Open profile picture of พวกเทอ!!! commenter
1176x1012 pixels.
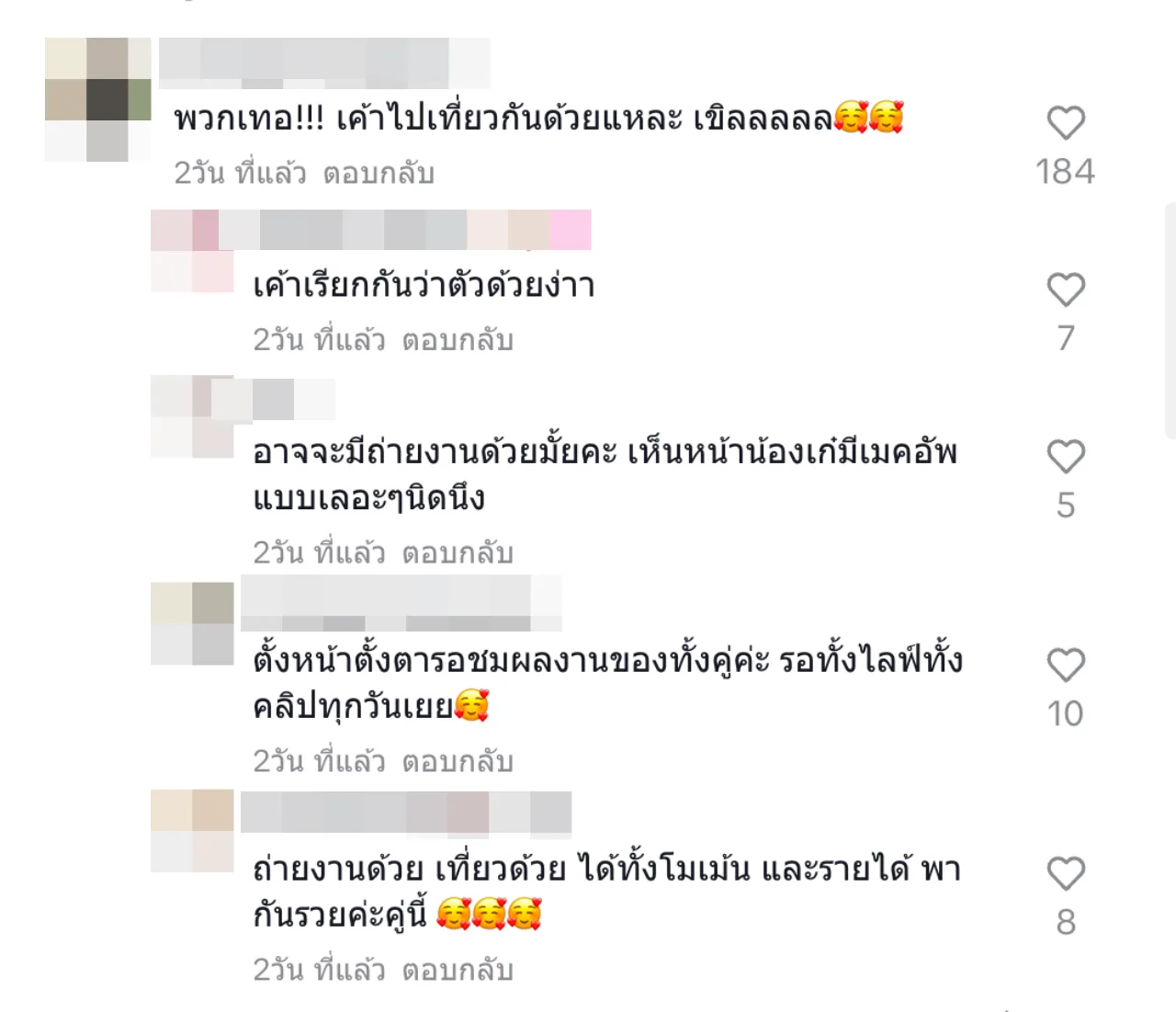click(x=97, y=99)
